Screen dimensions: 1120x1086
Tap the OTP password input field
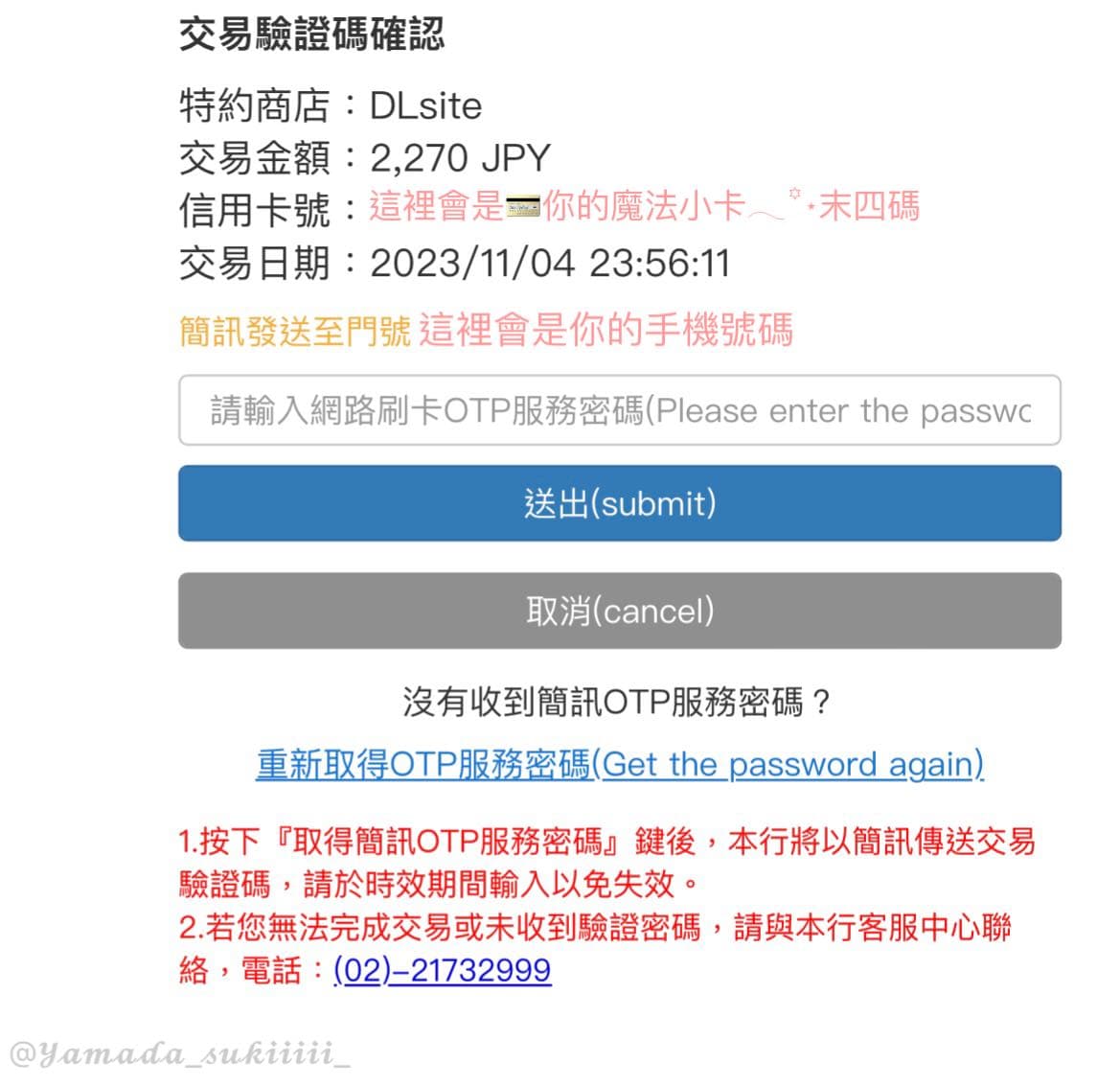[x=619, y=410]
